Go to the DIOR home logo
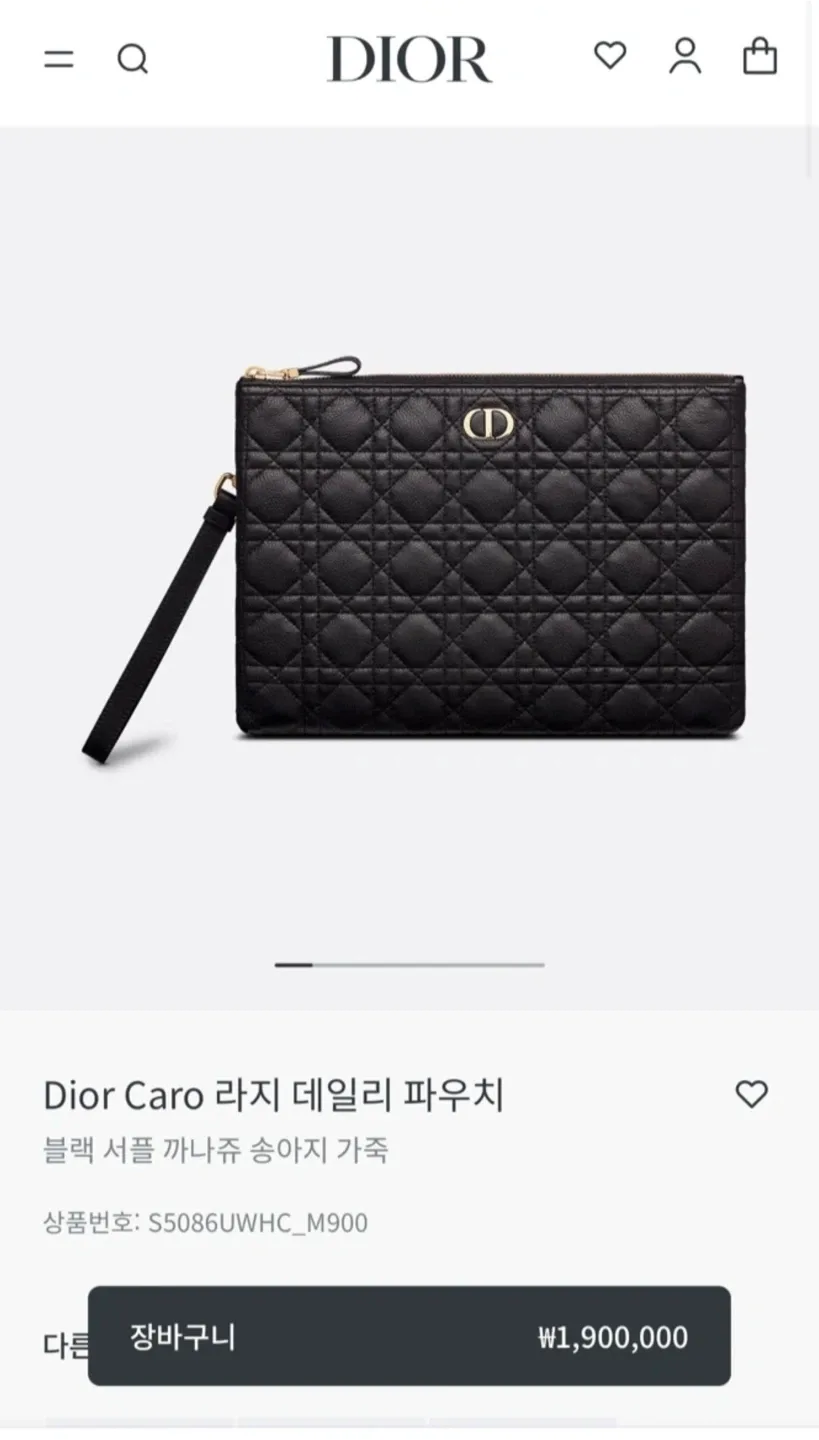The height and width of the screenshot is (1440, 819). click(409, 59)
